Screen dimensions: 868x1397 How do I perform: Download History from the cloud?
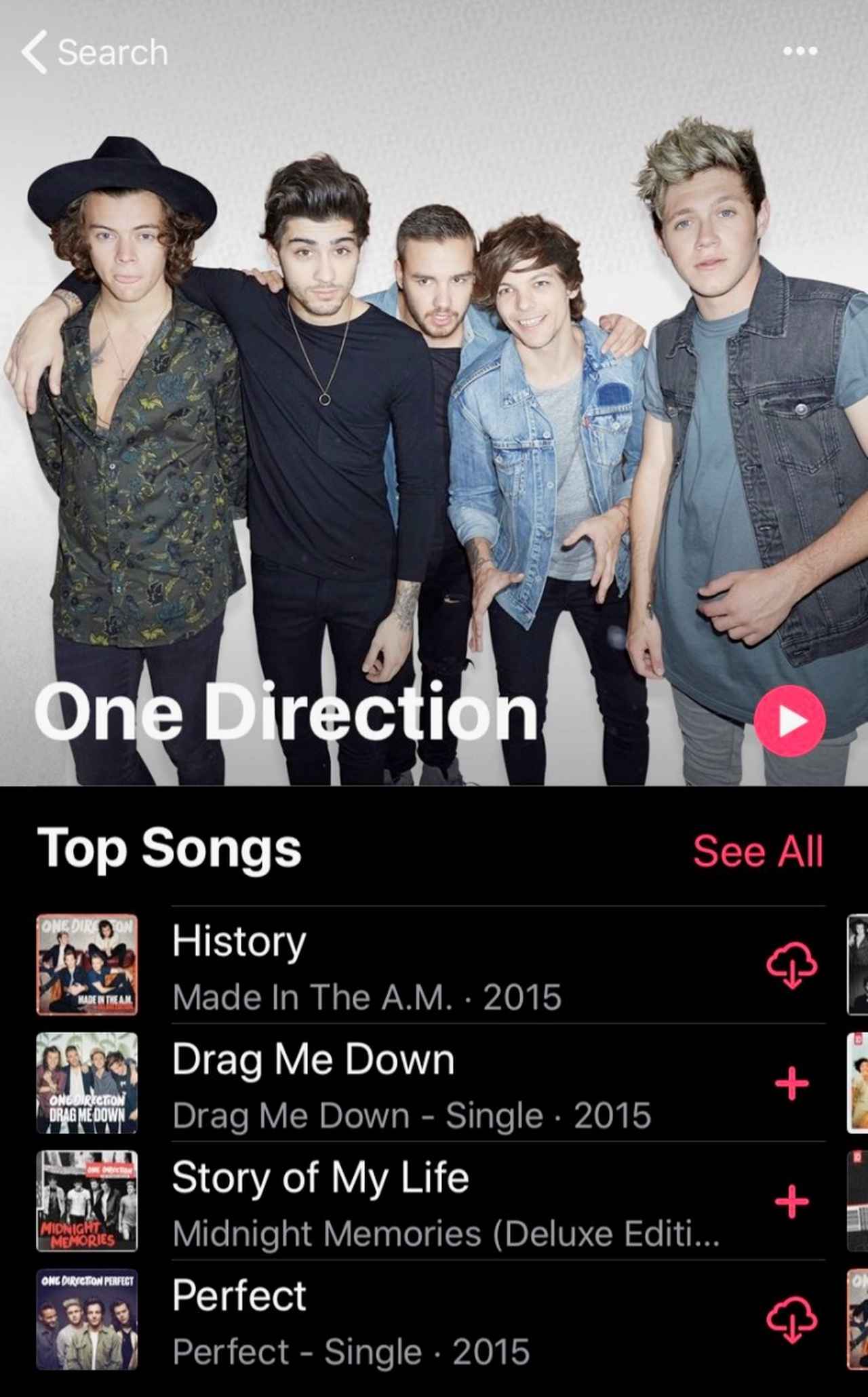[x=791, y=966]
